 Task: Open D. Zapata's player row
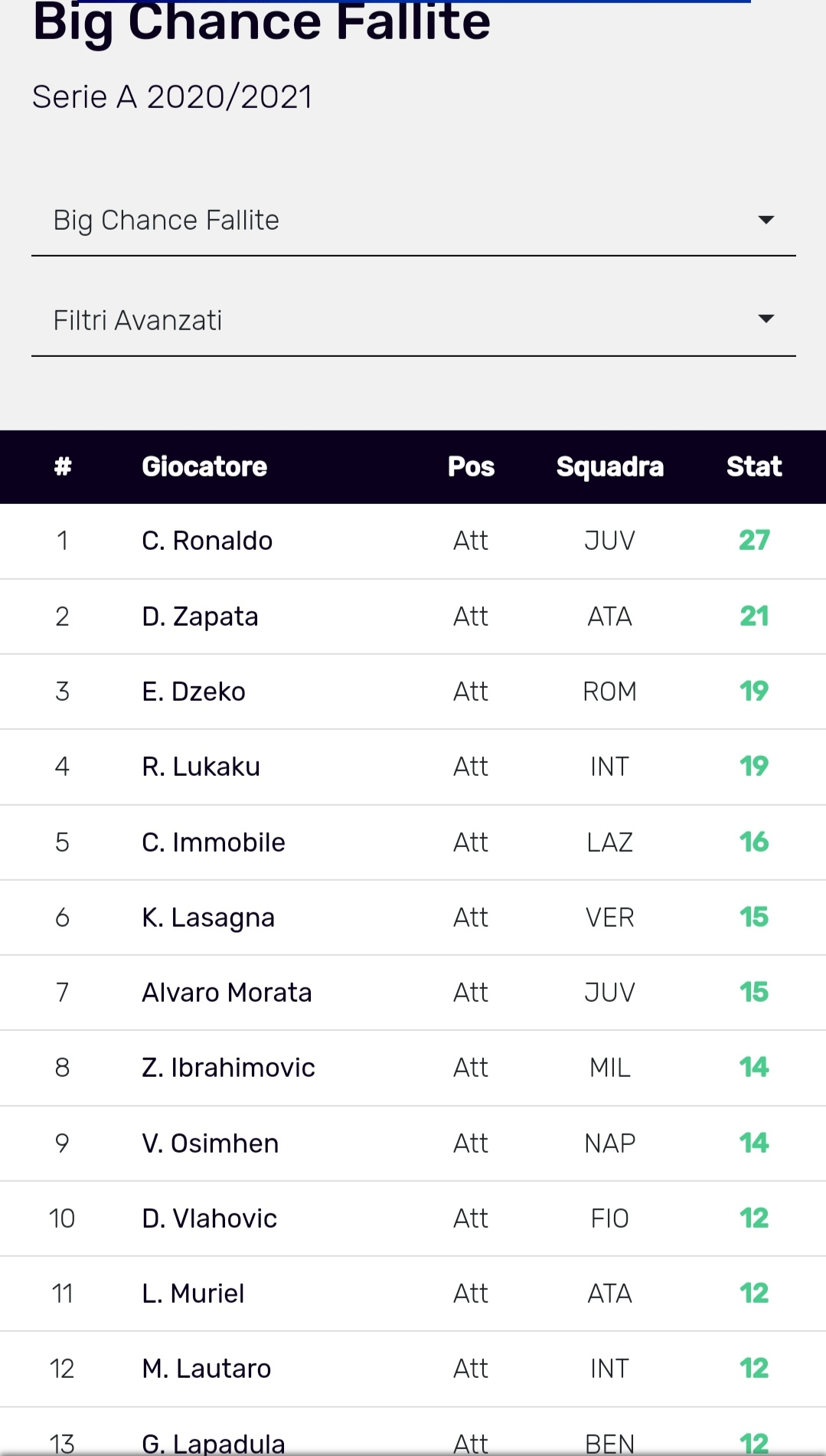pos(413,617)
